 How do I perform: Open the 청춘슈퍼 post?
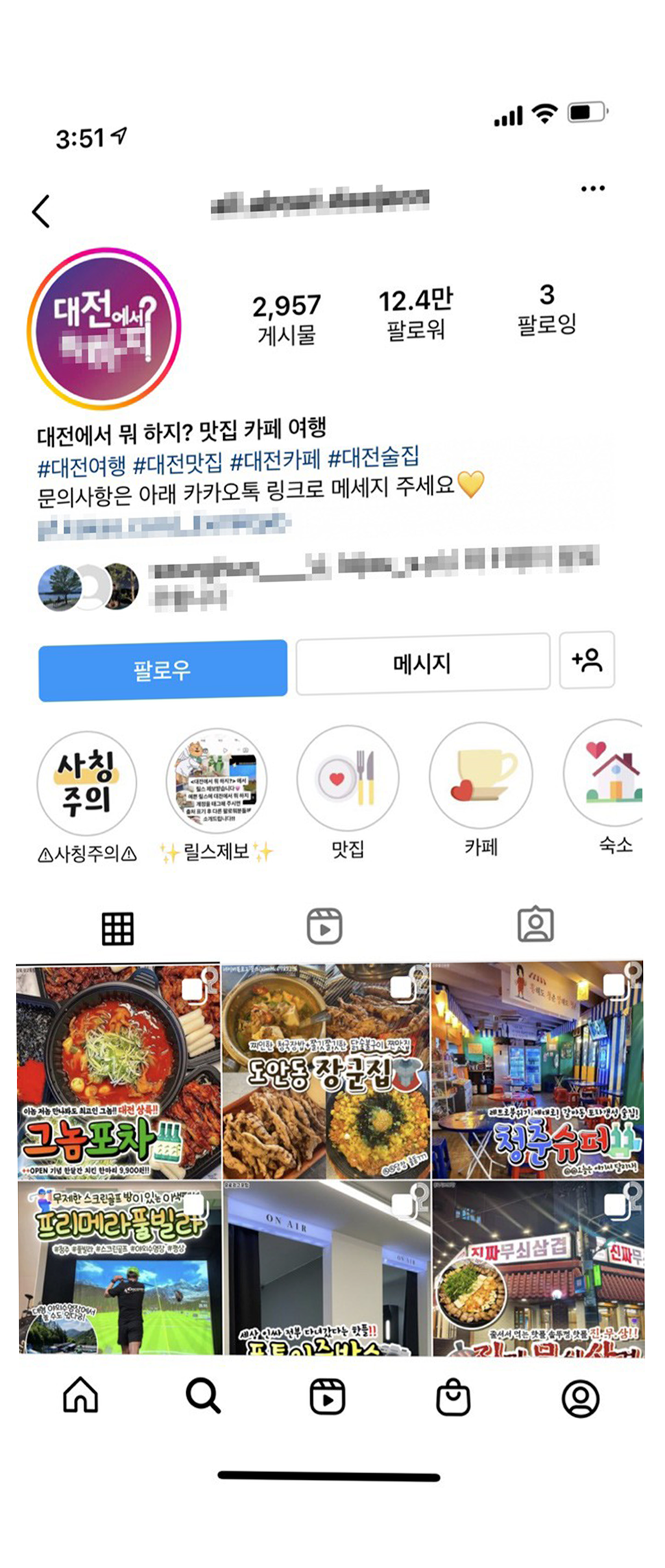pos(538,1070)
